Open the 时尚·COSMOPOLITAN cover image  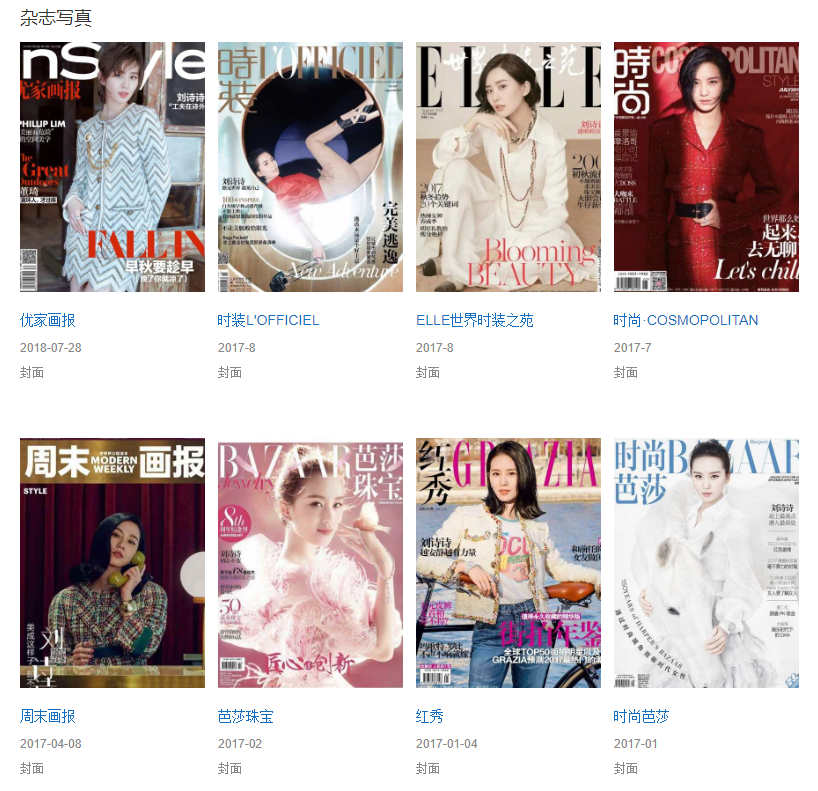pos(706,167)
